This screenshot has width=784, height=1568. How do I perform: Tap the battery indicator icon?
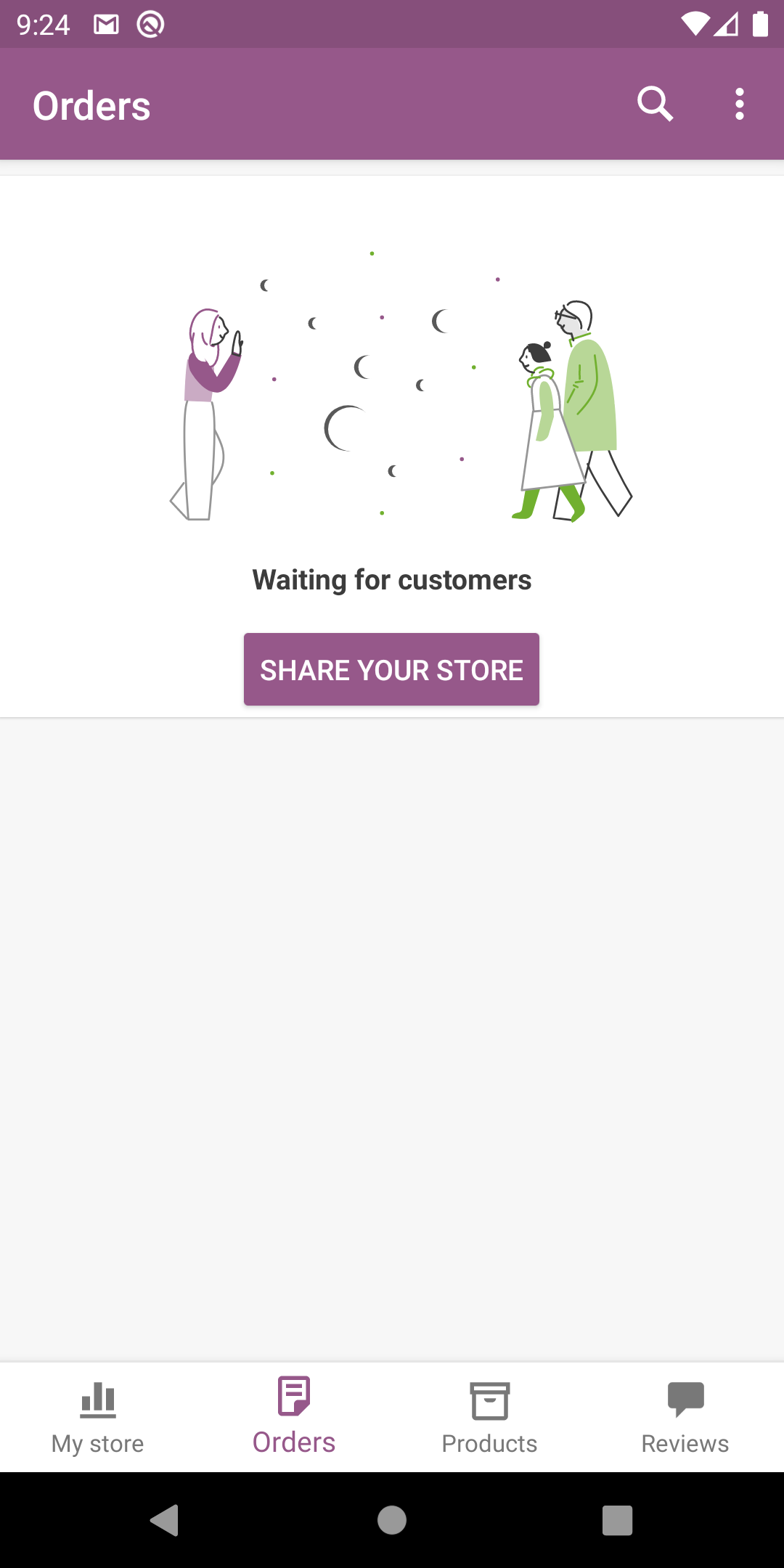coord(759,24)
